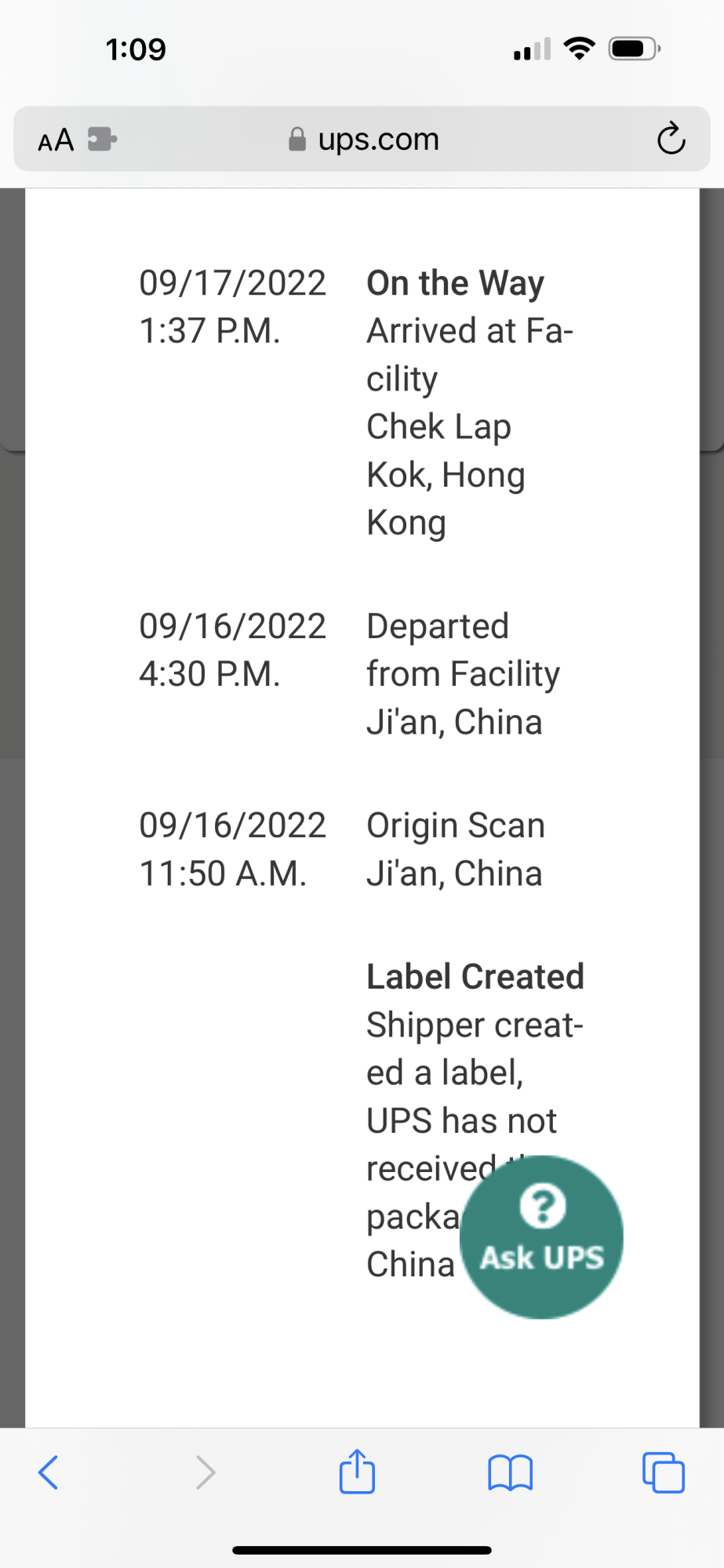This screenshot has height=1568, width=724.
Task: Show all open tabs
Action: pos(663,1472)
